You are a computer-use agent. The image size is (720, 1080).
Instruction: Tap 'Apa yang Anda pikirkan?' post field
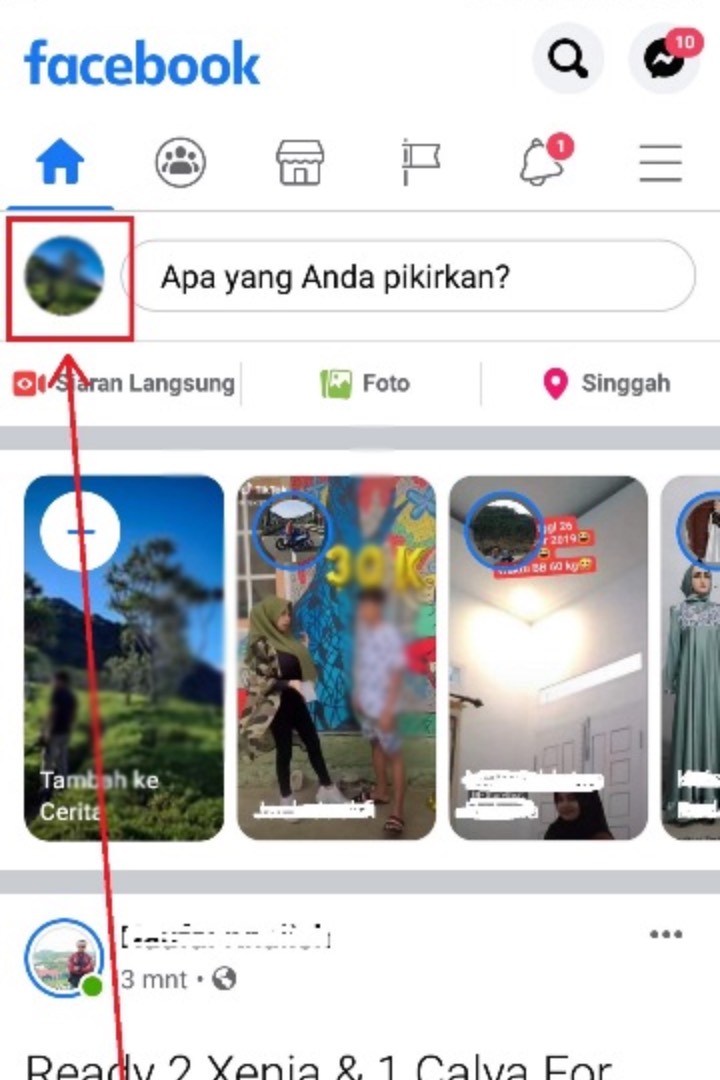[x=408, y=276]
